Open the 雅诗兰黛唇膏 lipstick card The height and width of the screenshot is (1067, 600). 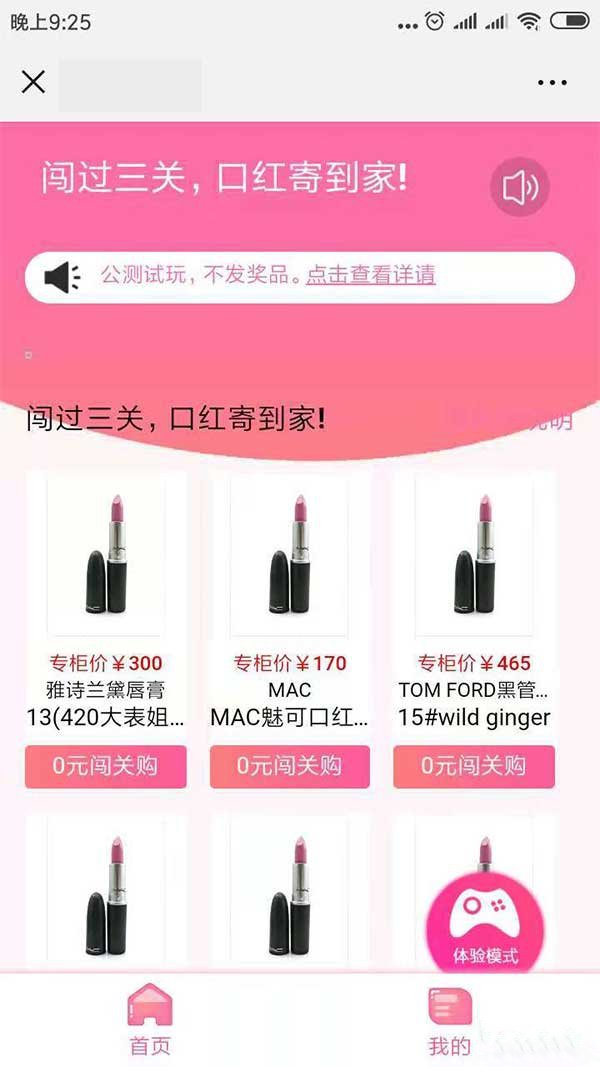tap(106, 560)
